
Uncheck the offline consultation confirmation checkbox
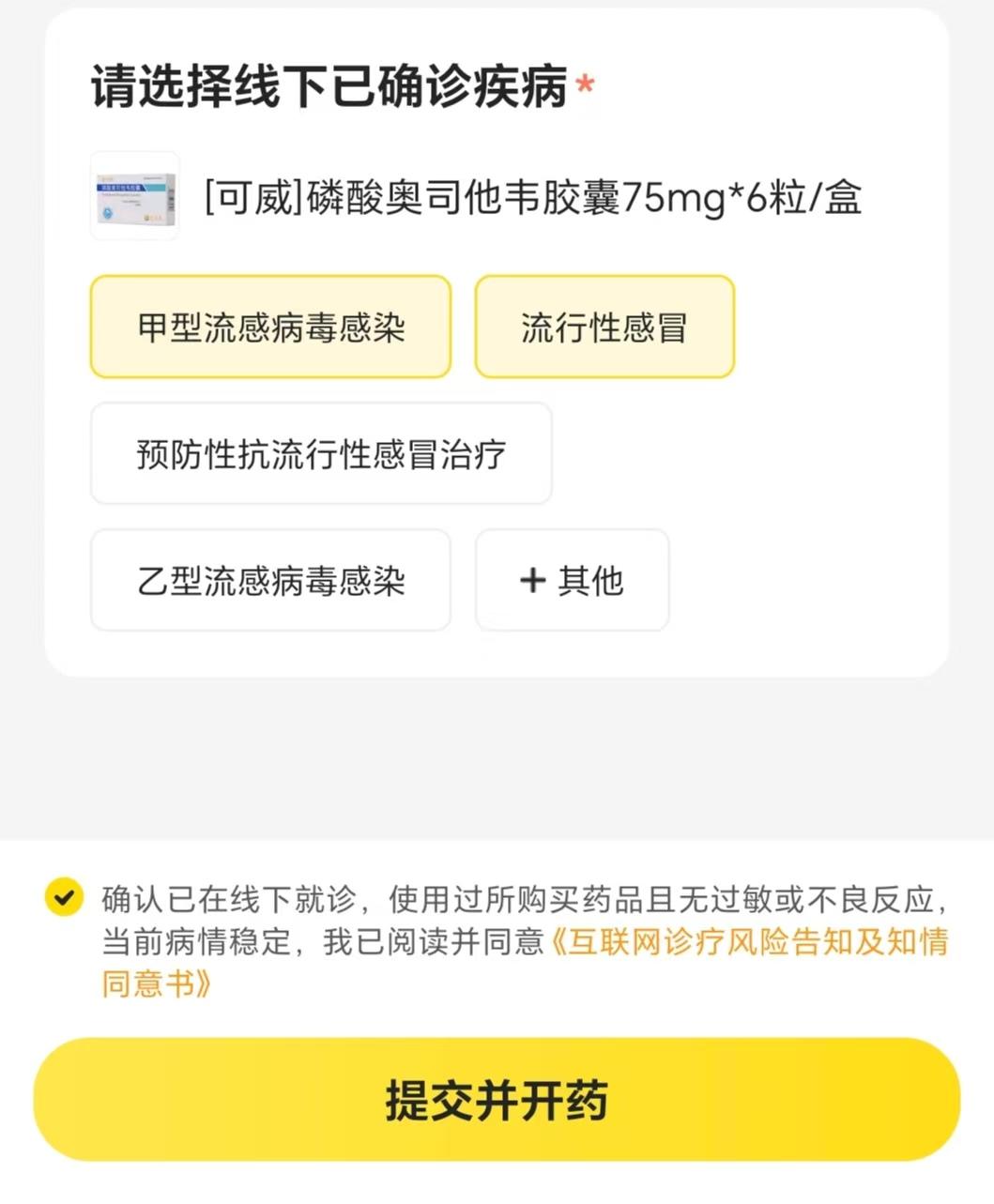point(64,898)
